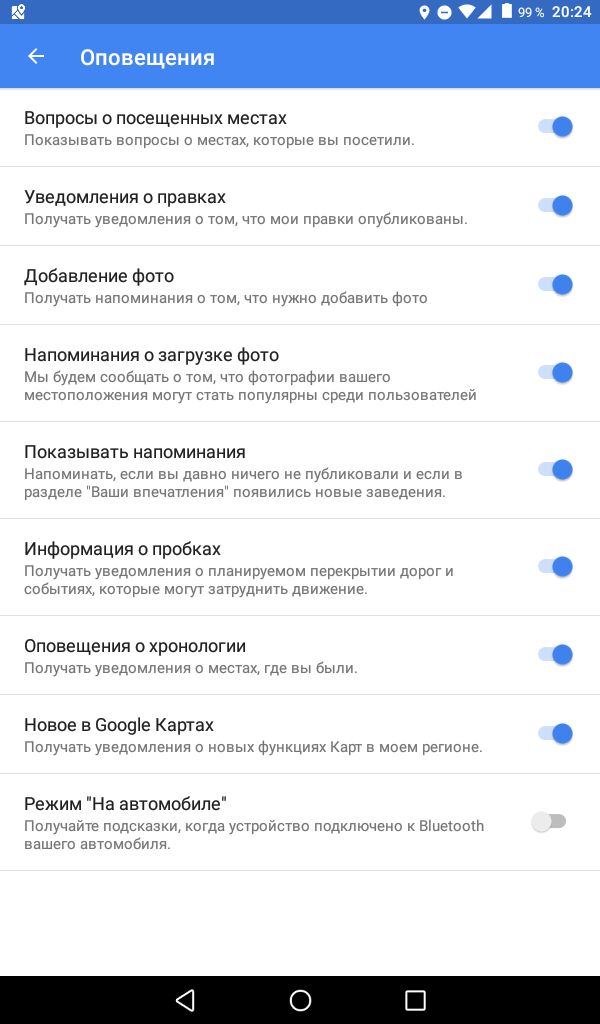The width and height of the screenshot is (600, 1024).
Task: Switch off Напоминания о загрузке фото
Action: click(555, 373)
